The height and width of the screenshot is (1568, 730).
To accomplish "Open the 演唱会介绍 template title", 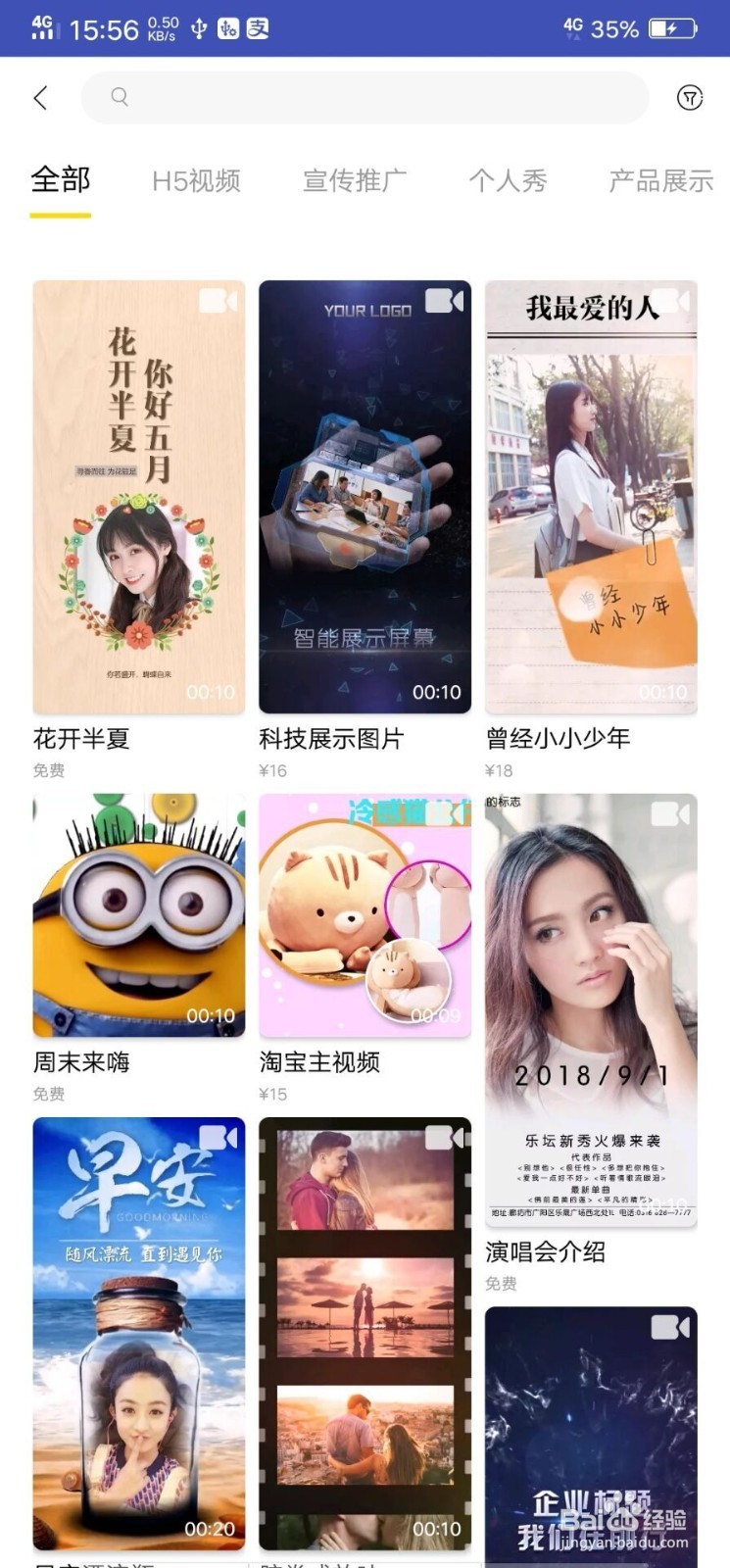I will pos(546,1253).
